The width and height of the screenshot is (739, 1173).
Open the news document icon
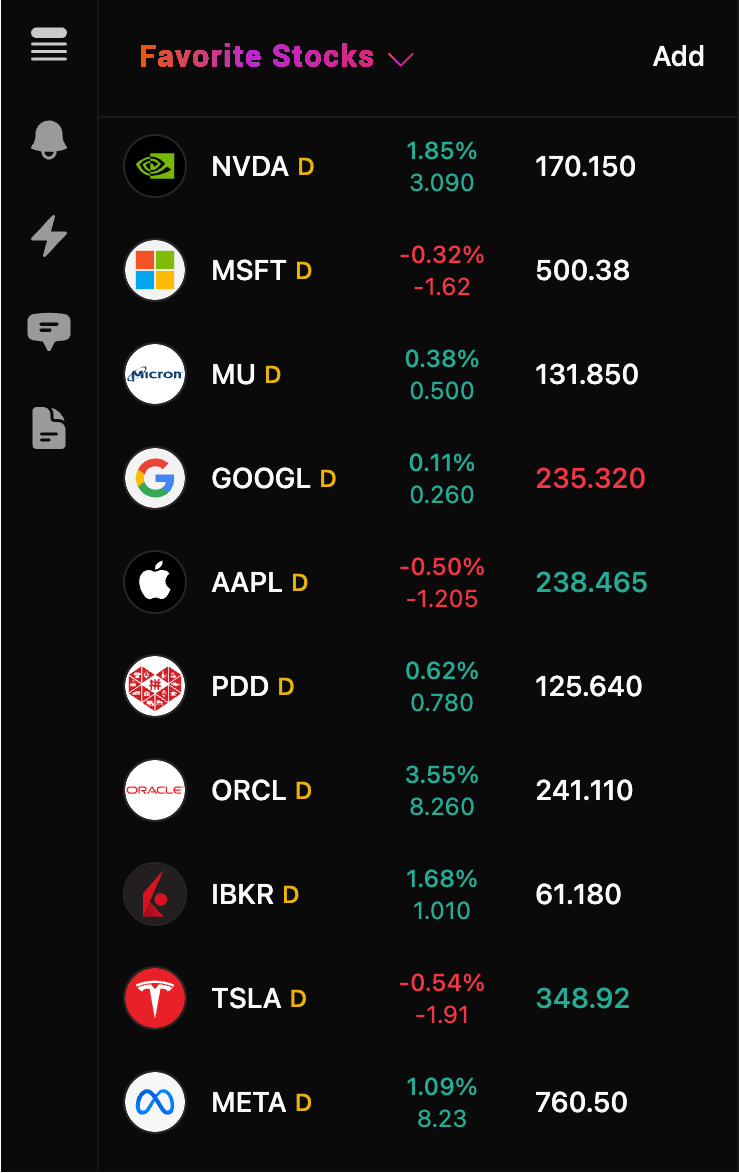point(48,428)
